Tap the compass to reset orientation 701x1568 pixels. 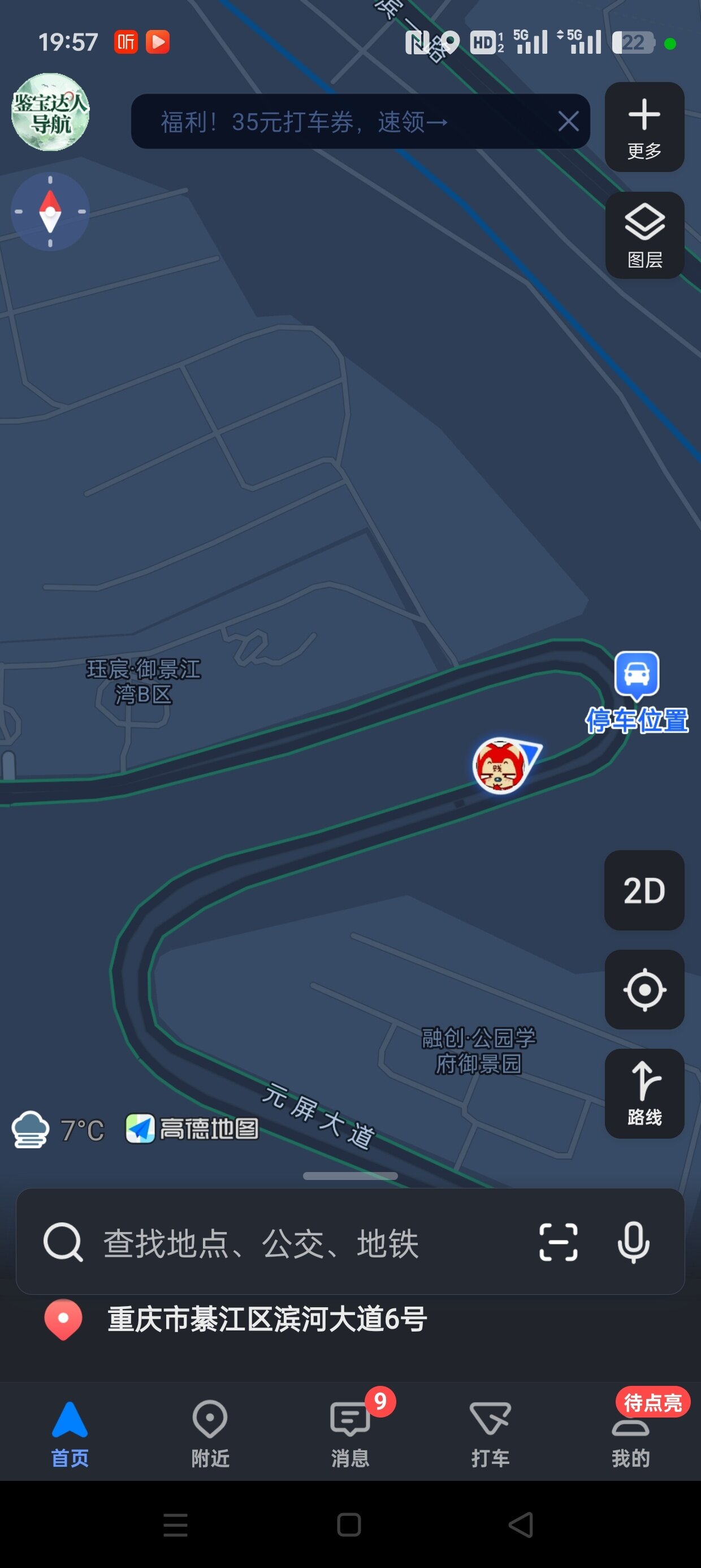[x=50, y=212]
